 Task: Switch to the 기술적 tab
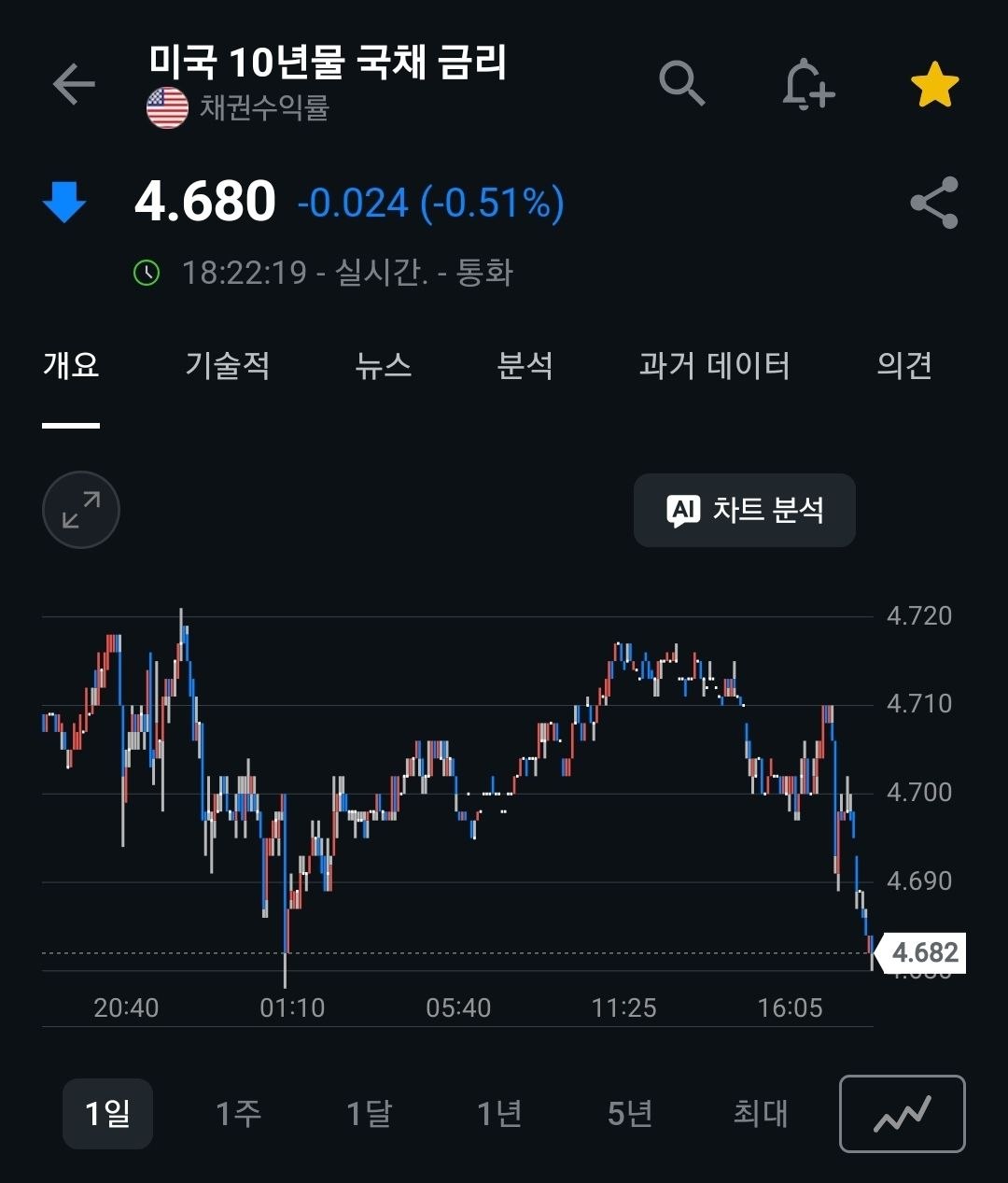point(228,365)
